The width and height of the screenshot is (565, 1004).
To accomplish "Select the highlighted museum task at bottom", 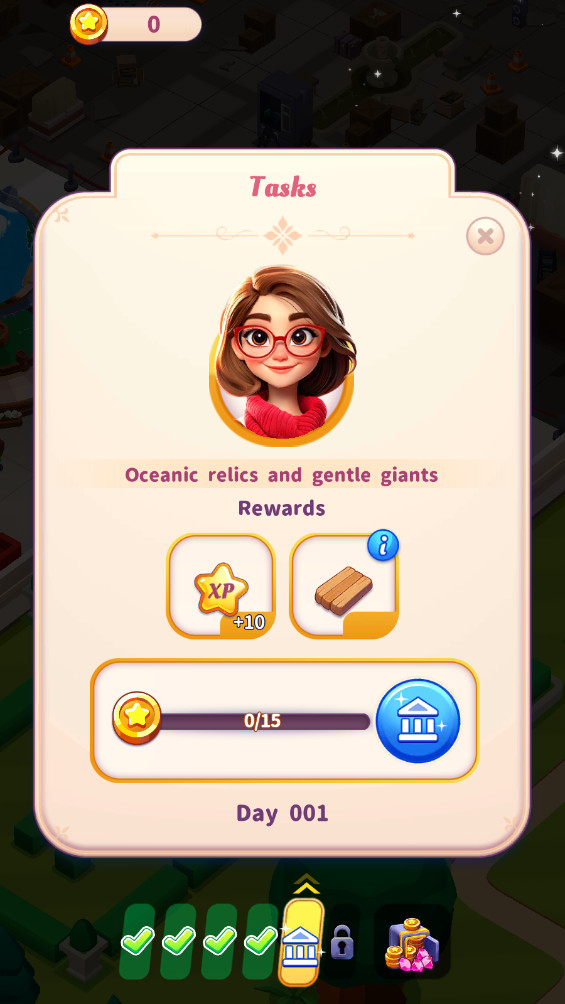I will 301,942.
